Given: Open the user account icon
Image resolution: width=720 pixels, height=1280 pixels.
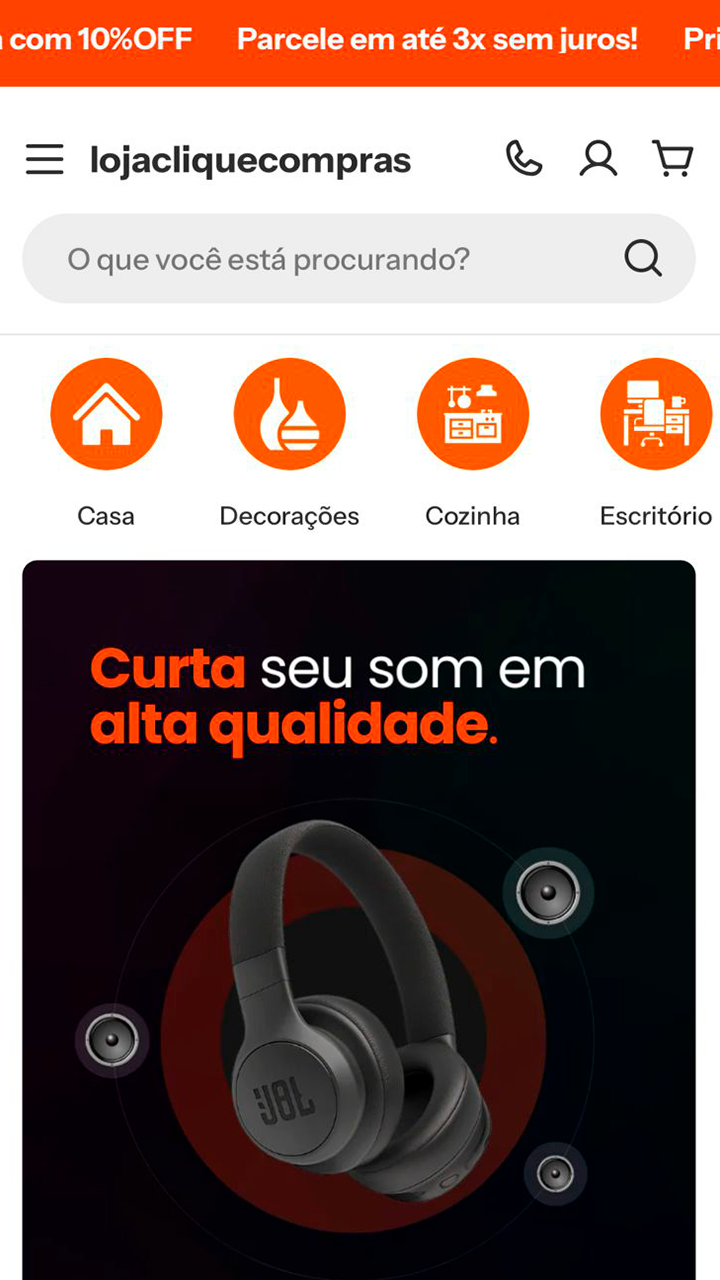Looking at the screenshot, I should coord(598,158).
